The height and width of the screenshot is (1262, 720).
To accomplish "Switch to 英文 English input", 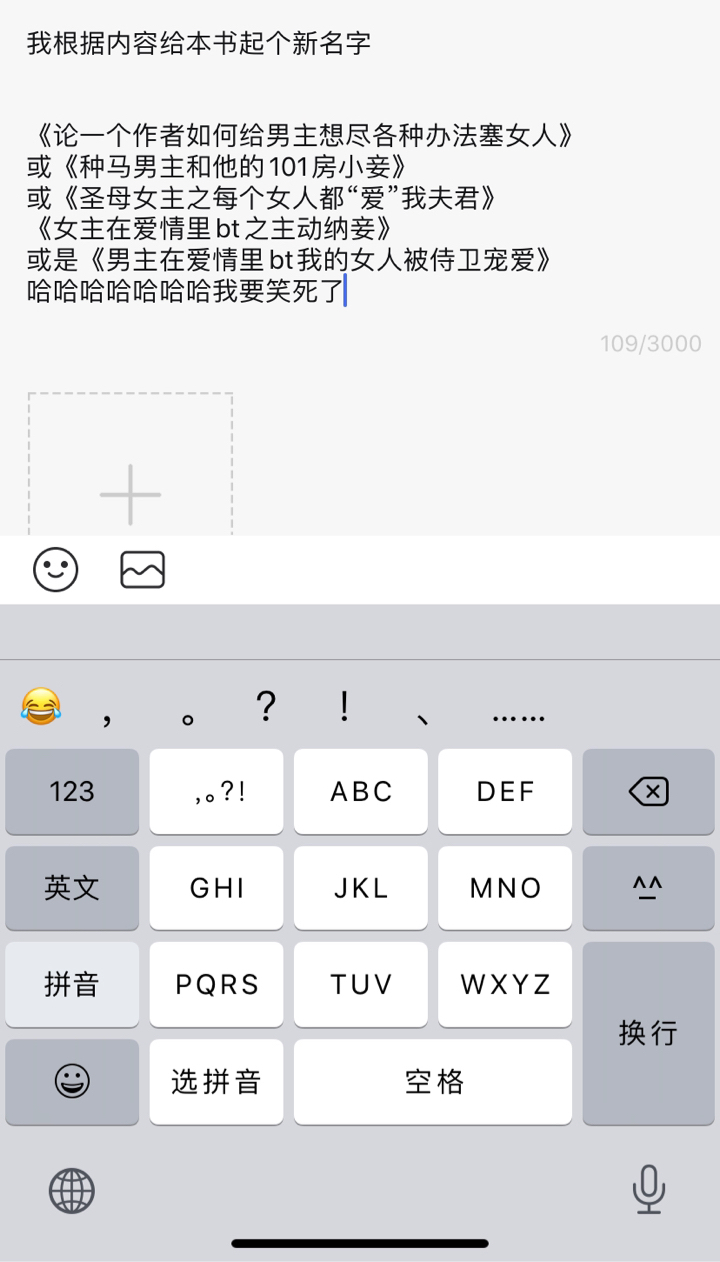I will [x=72, y=888].
